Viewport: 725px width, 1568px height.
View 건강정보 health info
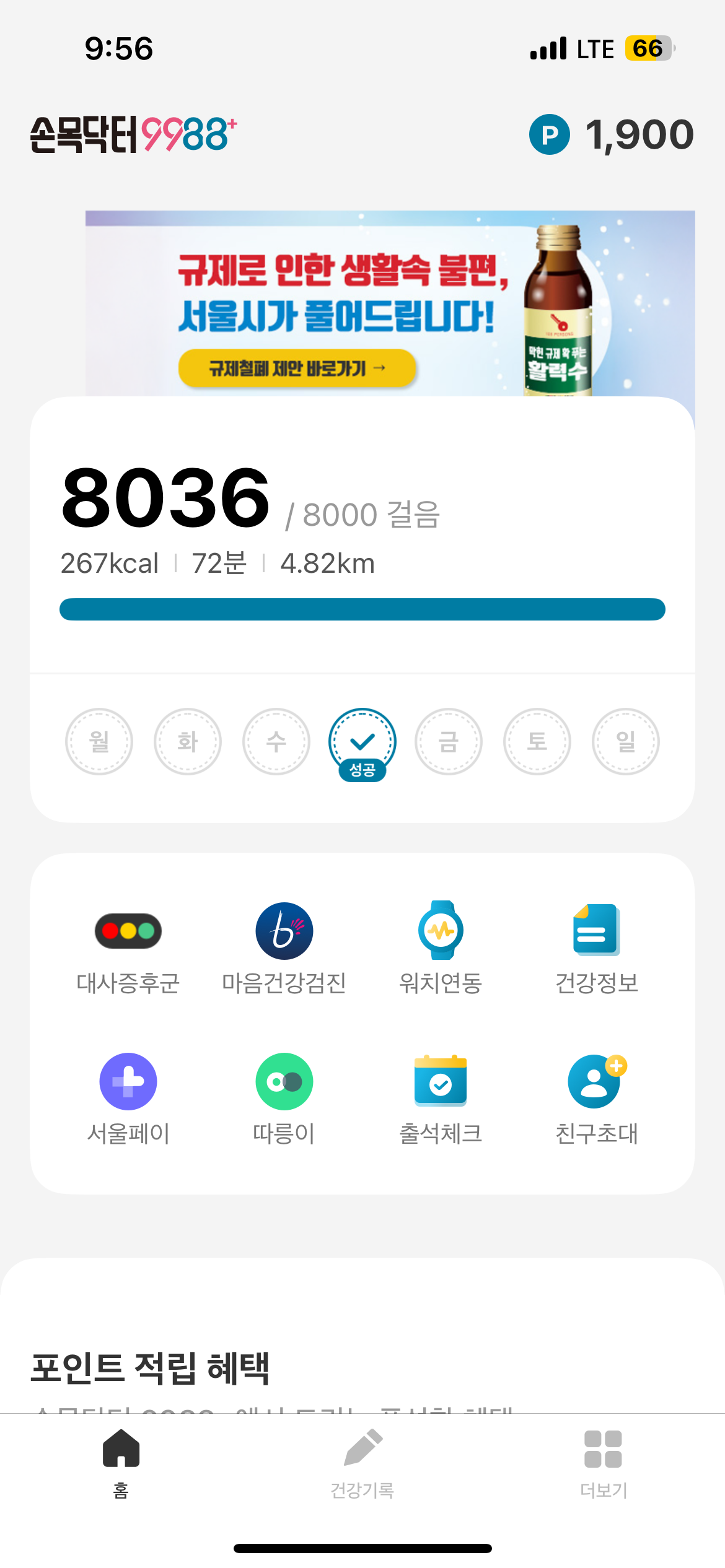(x=597, y=949)
